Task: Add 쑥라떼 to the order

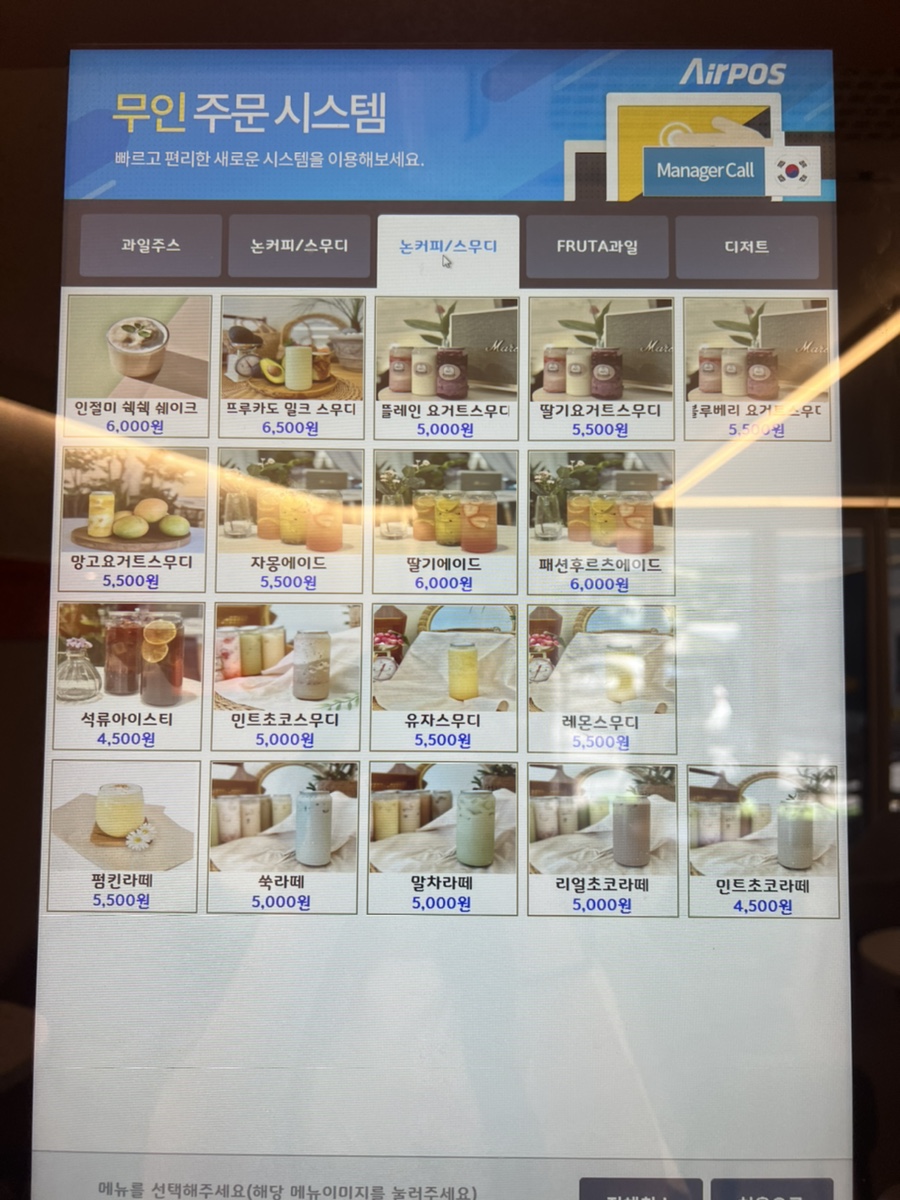Action: point(283,837)
